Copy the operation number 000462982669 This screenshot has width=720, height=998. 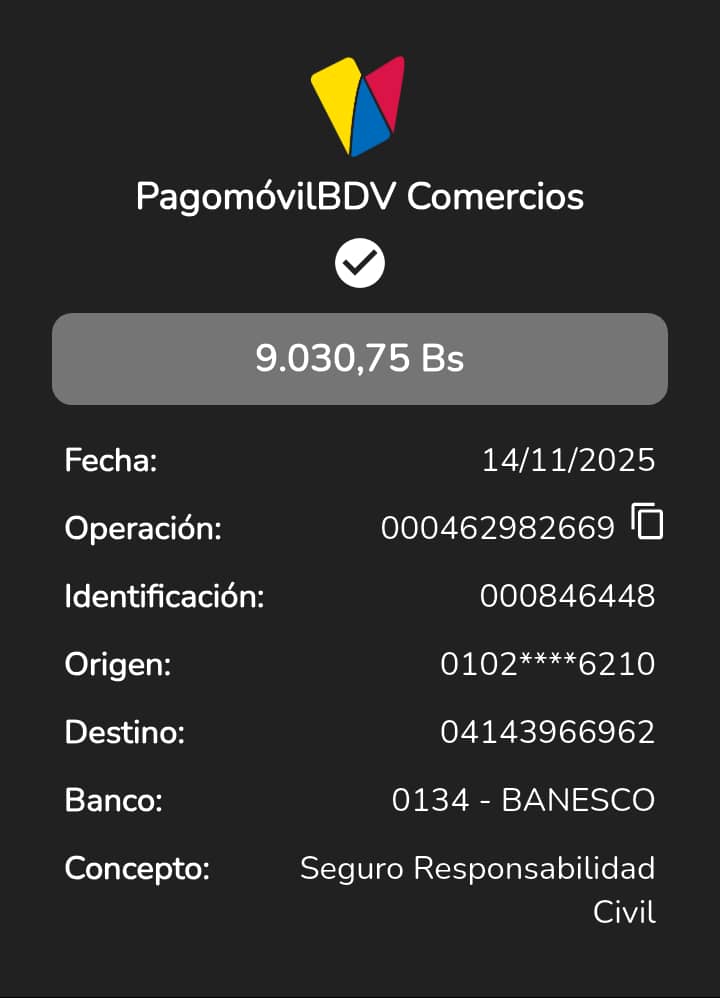point(648,522)
